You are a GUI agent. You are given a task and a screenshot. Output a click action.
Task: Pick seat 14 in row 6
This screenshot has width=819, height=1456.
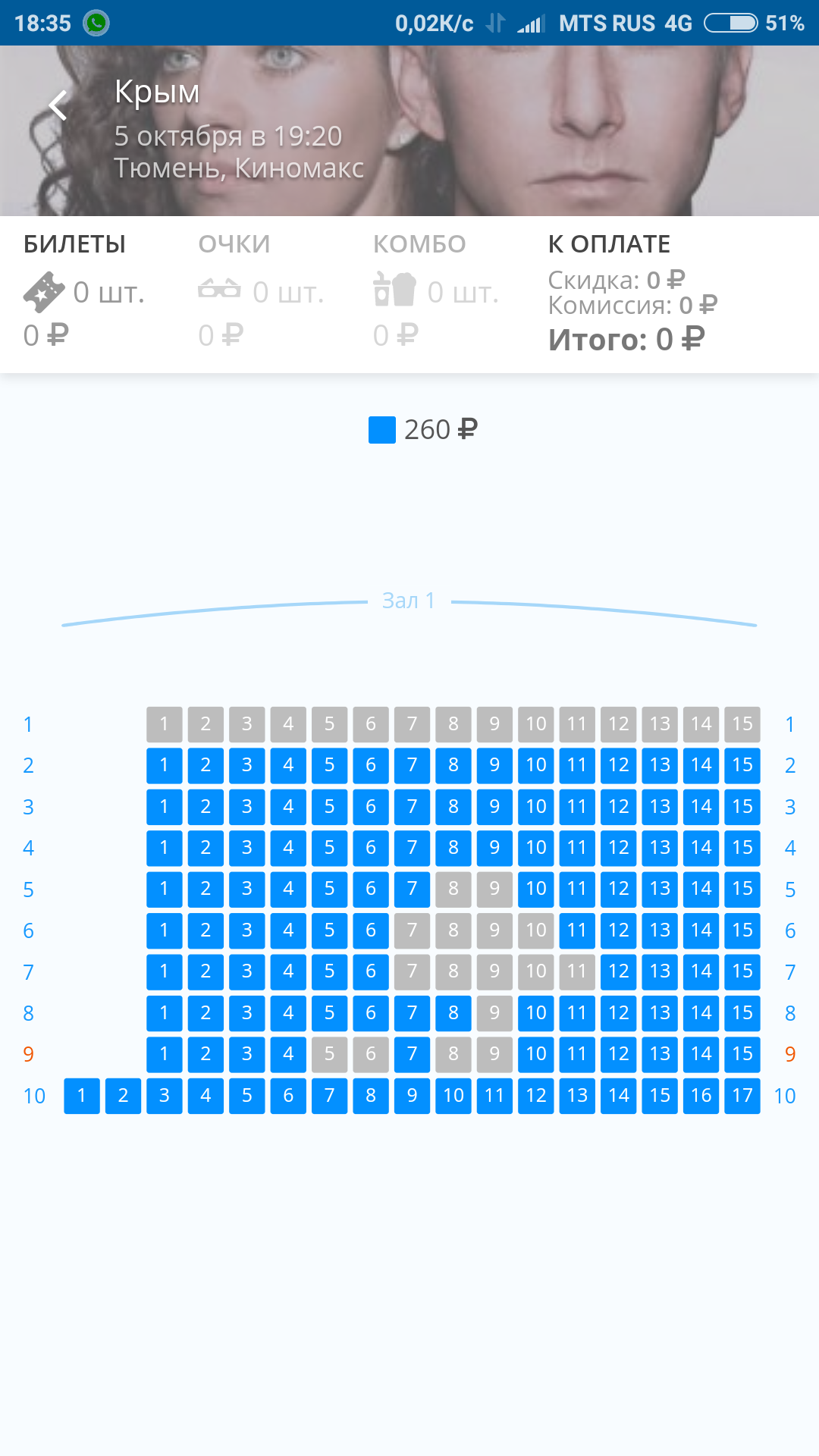click(701, 930)
